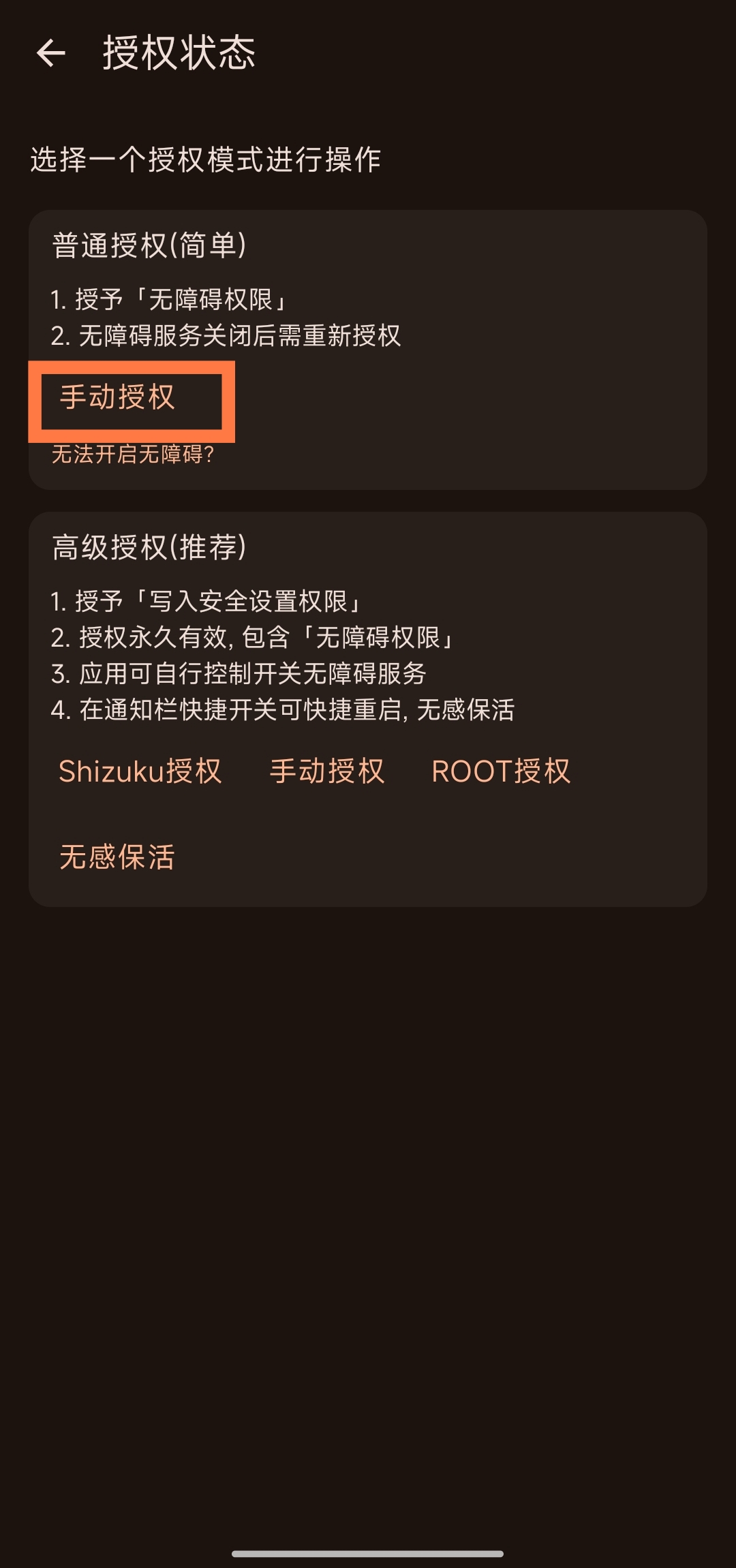Choose Shizuku授权 option
The width and height of the screenshot is (736, 1568).
[140, 771]
